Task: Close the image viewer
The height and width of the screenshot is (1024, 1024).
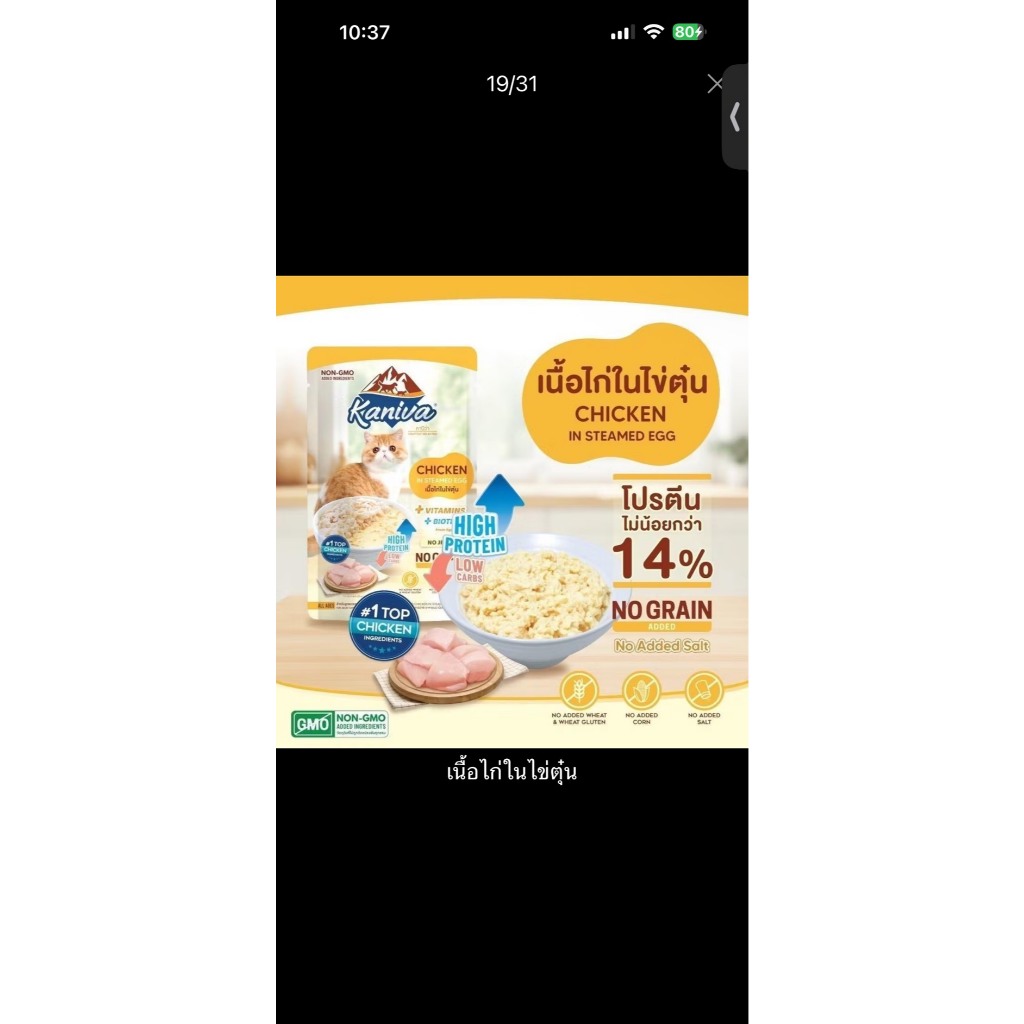Action: 714,84
